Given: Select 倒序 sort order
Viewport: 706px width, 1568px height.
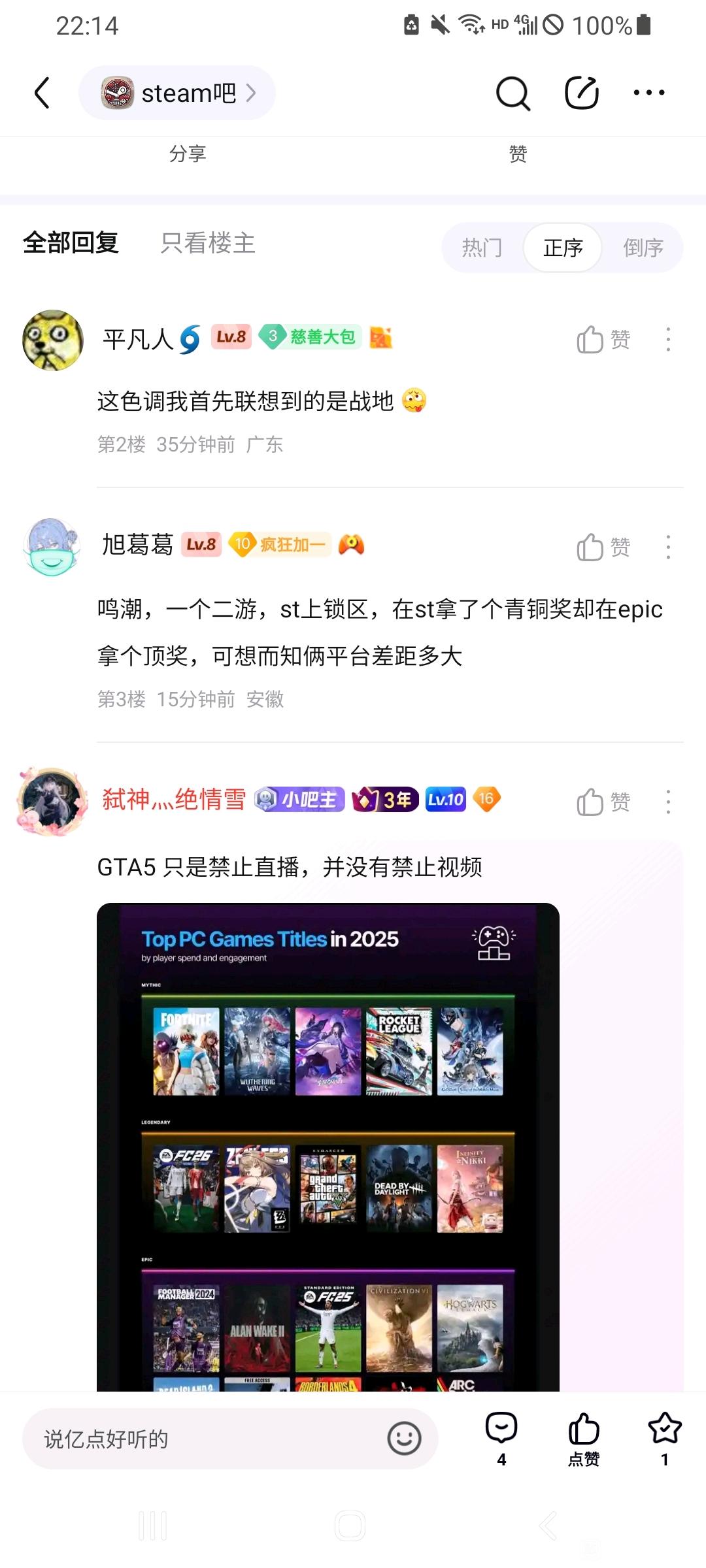Looking at the screenshot, I should pyautogui.click(x=643, y=248).
